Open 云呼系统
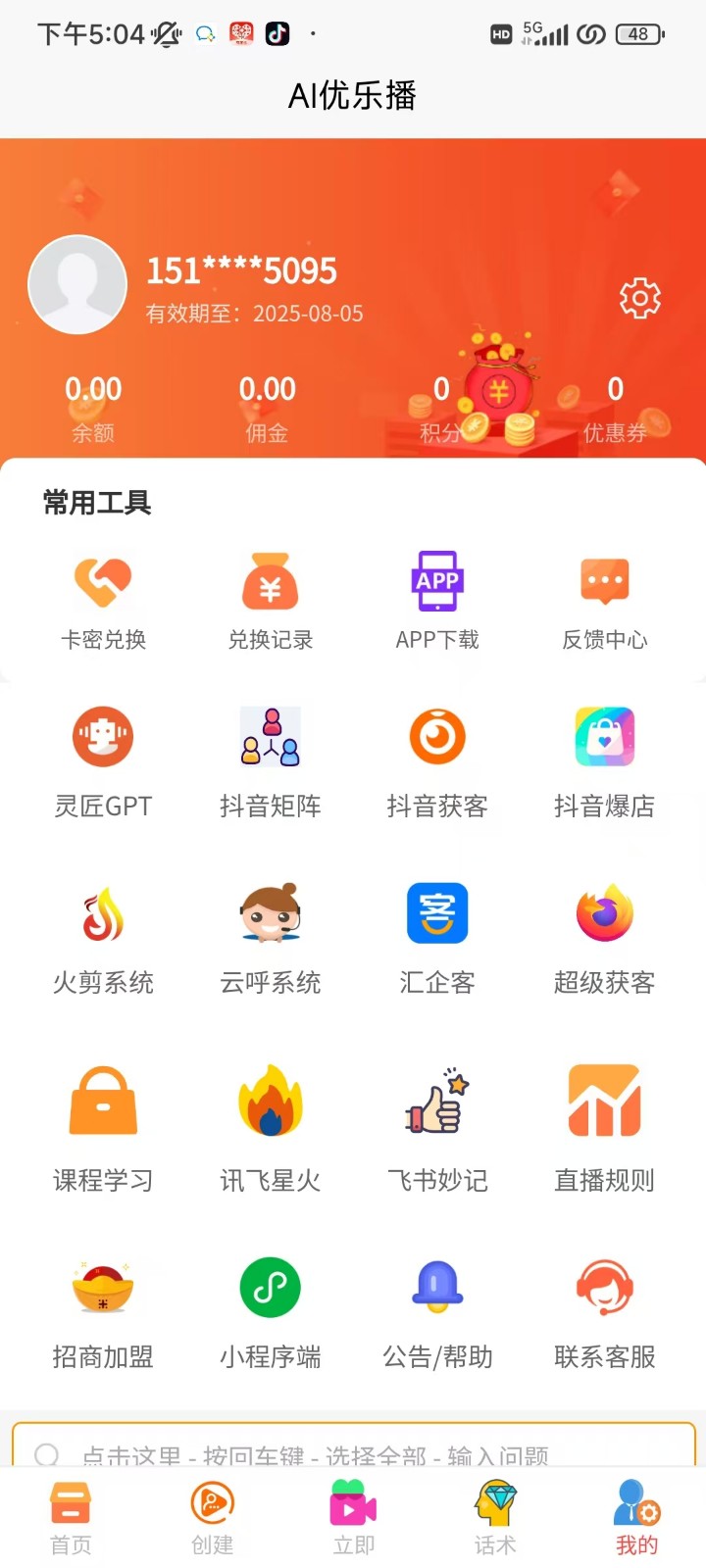Image resolution: width=706 pixels, height=1568 pixels. [x=271, y=936]
